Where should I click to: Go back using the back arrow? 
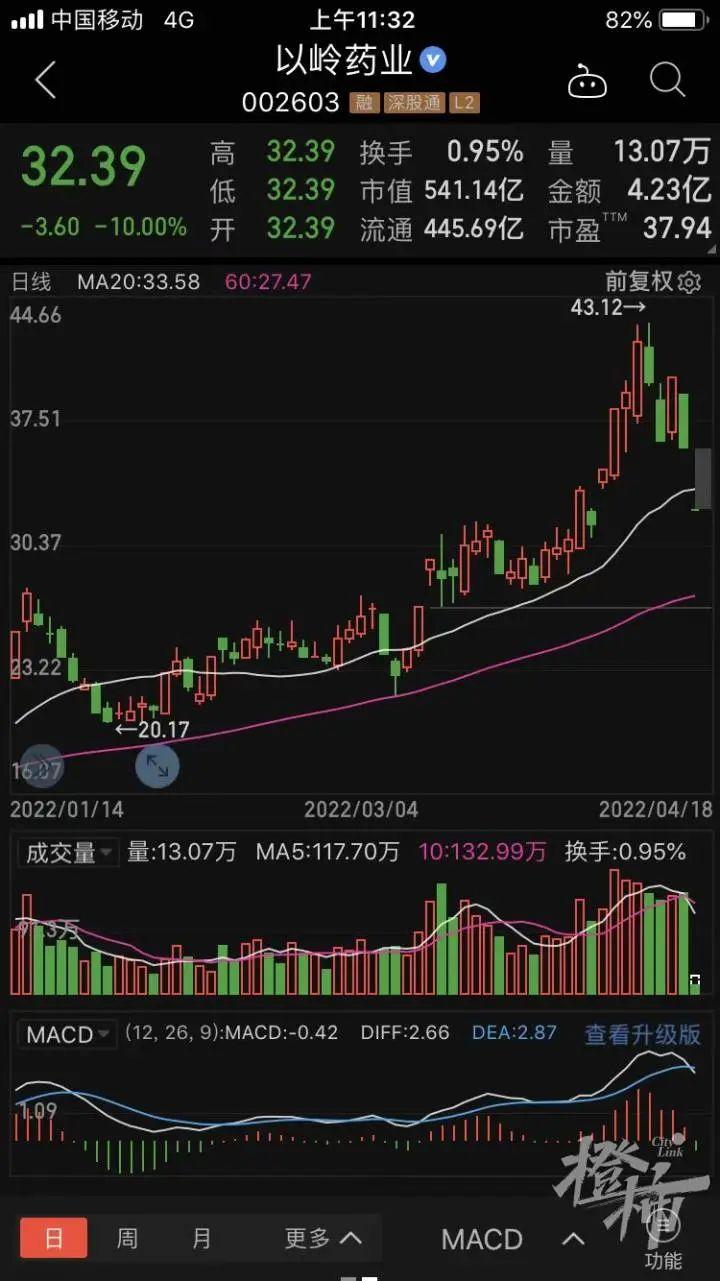pos(45,80)
